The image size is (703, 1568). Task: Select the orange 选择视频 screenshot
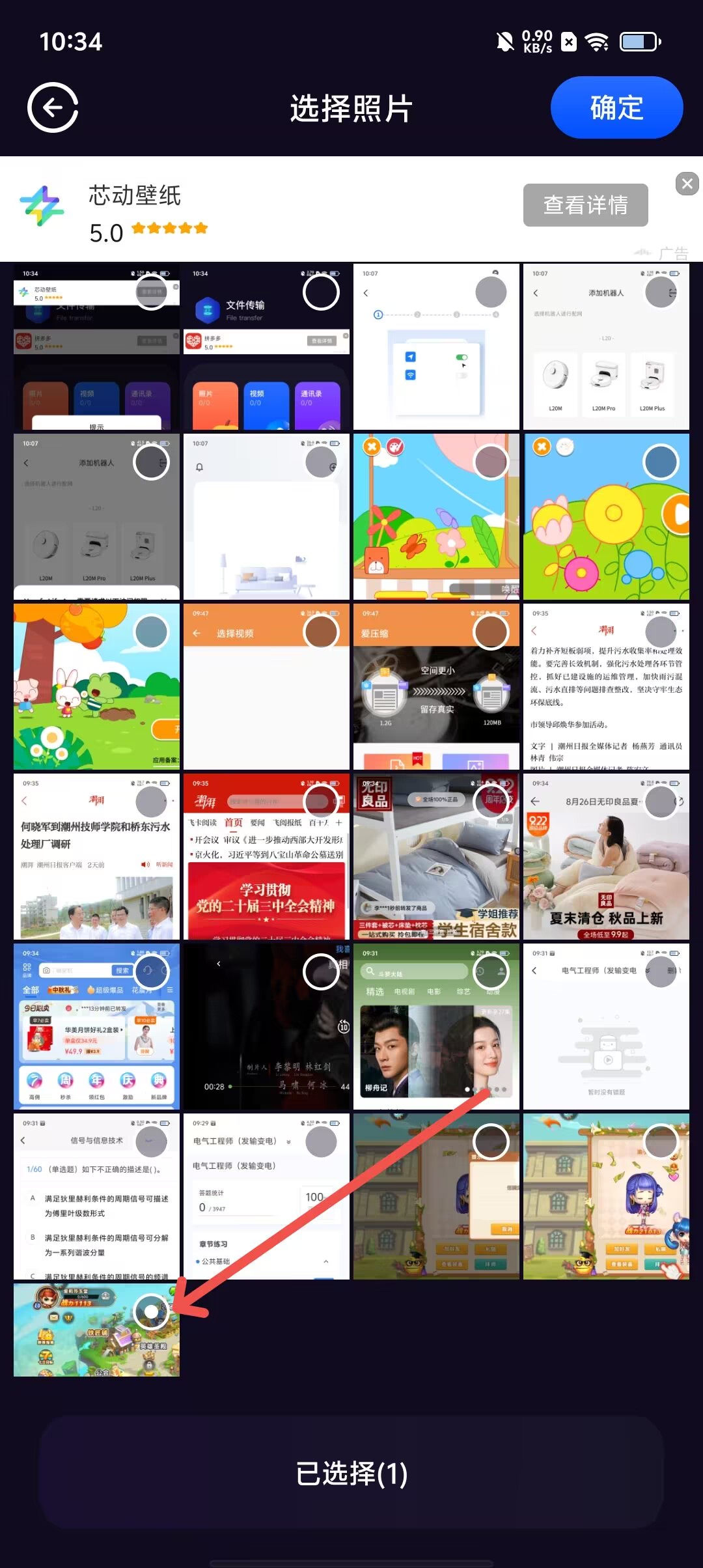pos(321,632)
